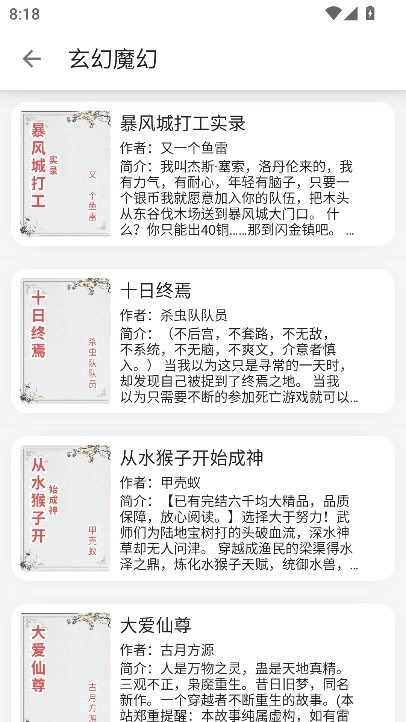The image size is (406, 722).
Task: Open the novel 暴风城打工实录
Action: [x=203, y=174]
